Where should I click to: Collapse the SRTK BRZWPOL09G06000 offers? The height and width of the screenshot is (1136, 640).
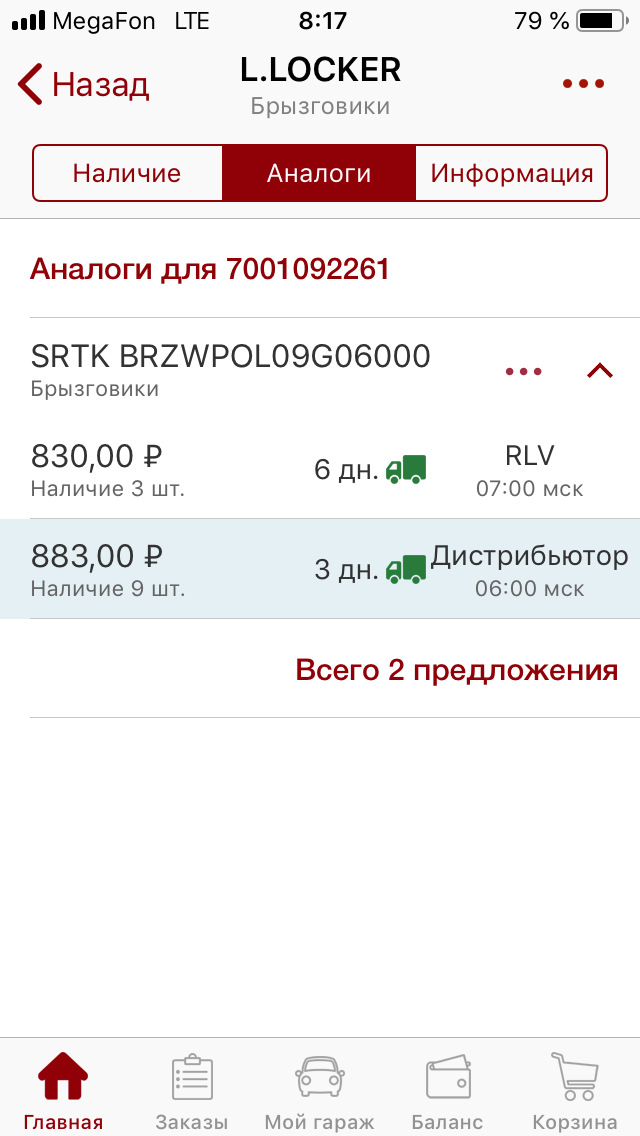pos(599,371)
